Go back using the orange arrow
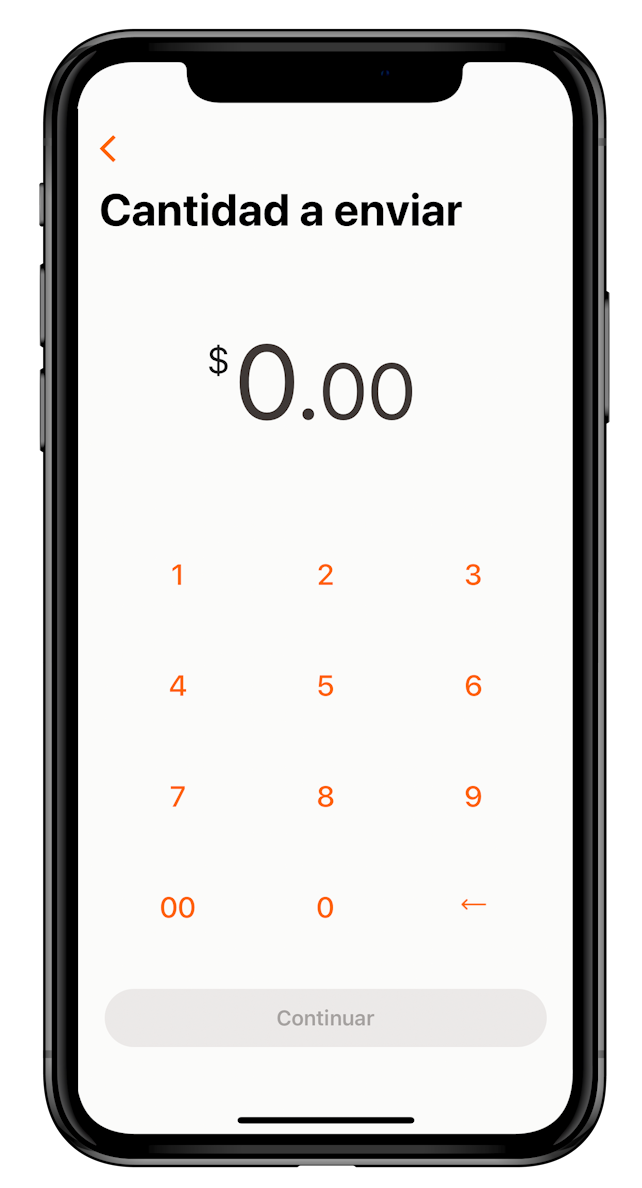 tap(108, 149)
